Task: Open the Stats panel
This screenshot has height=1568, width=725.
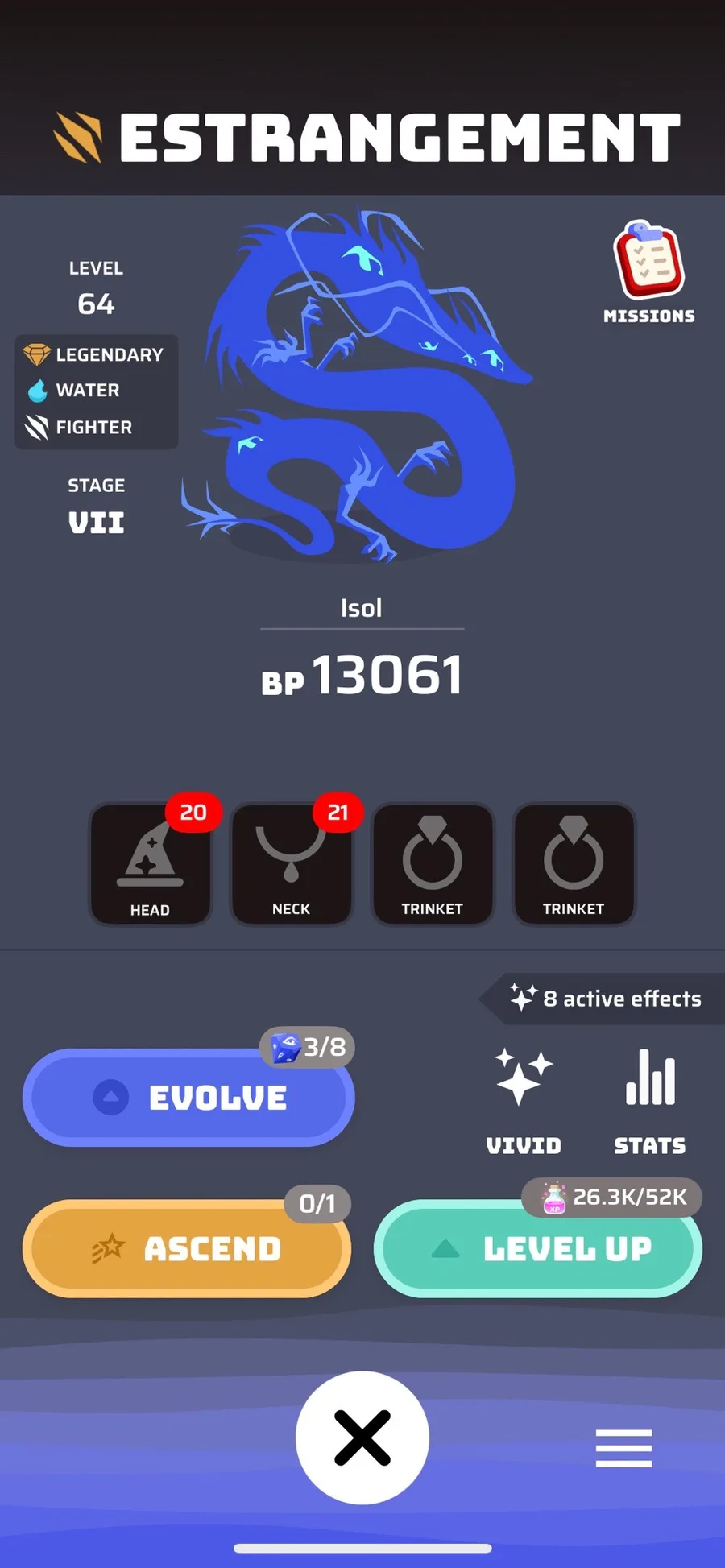Action: (x=650, y=1098)
